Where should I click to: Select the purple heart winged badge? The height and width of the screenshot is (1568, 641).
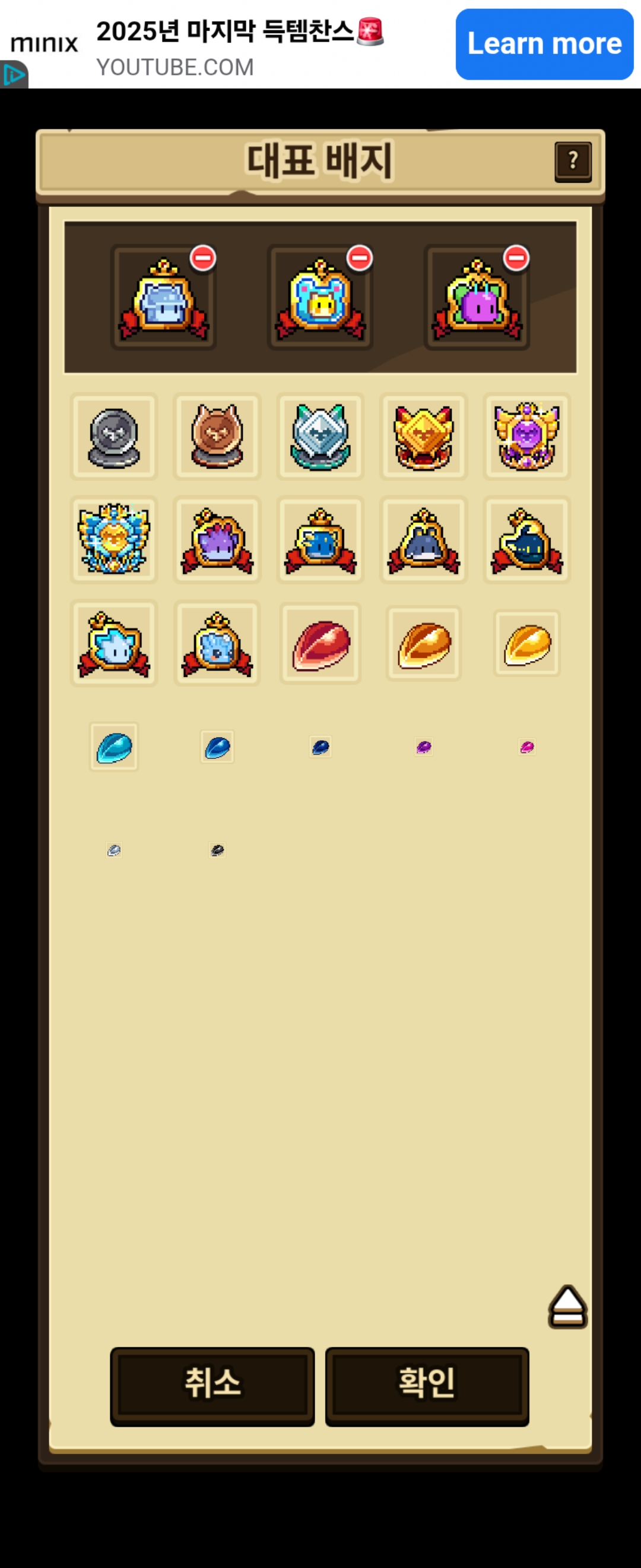click(x=526, y=437)
